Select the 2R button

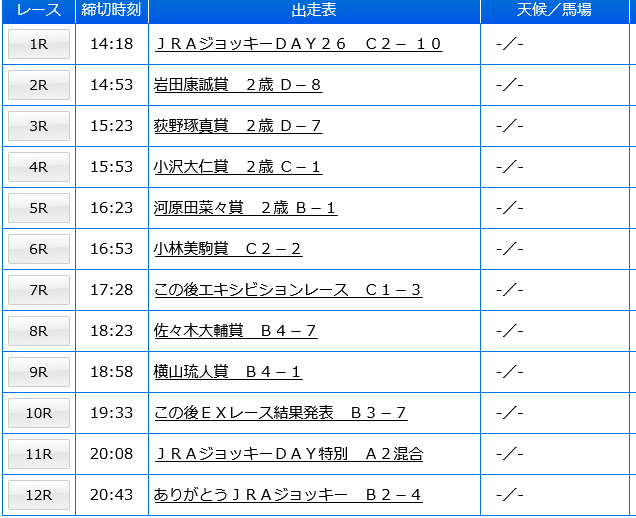point(39,85)
